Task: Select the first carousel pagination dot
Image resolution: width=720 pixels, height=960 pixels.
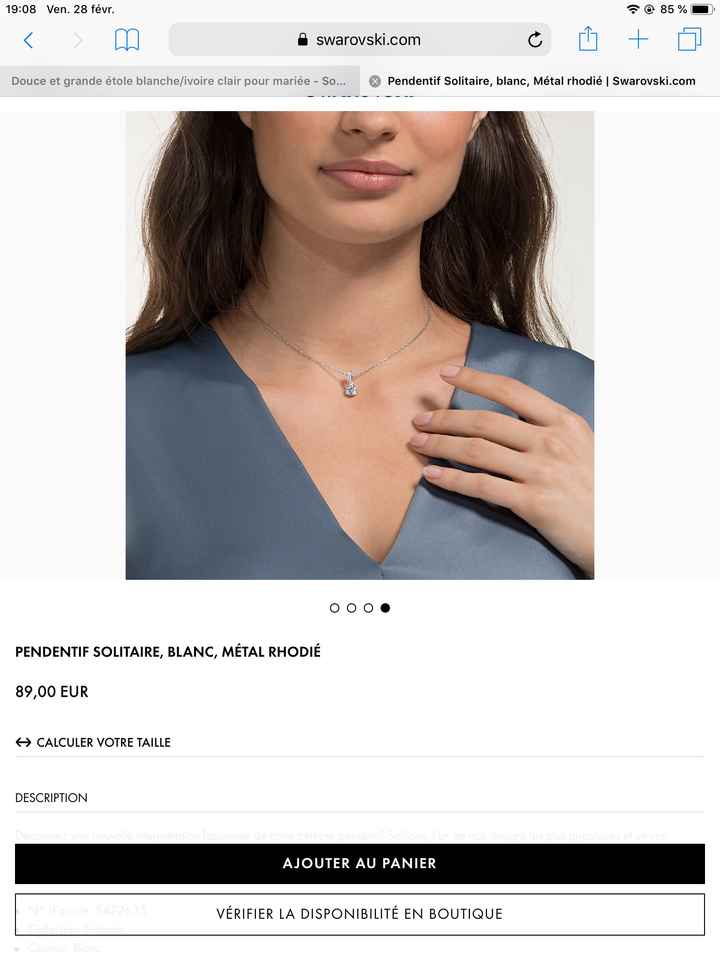Action: (x=334, y=607)
